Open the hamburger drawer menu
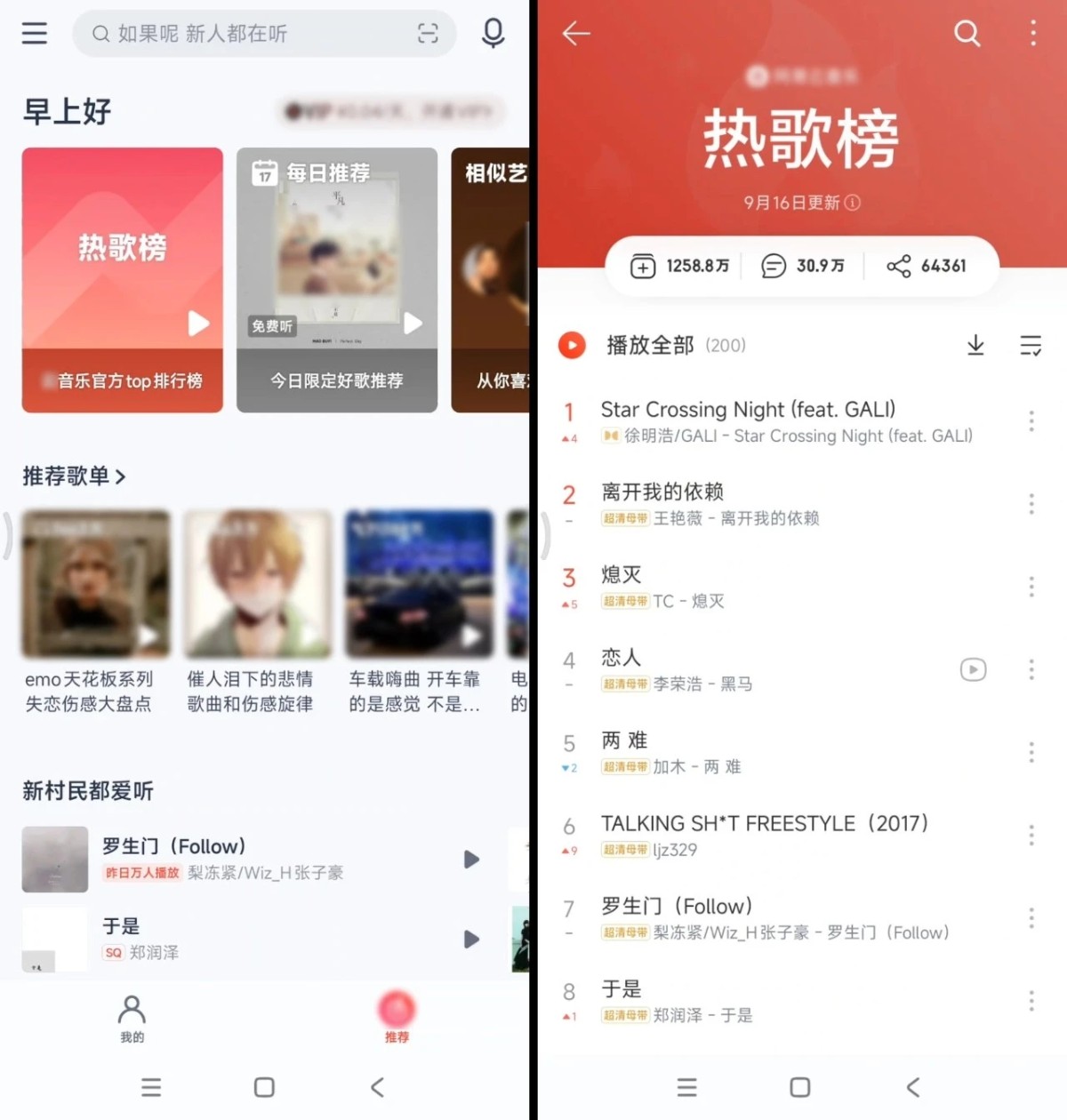 click(35, 34)
